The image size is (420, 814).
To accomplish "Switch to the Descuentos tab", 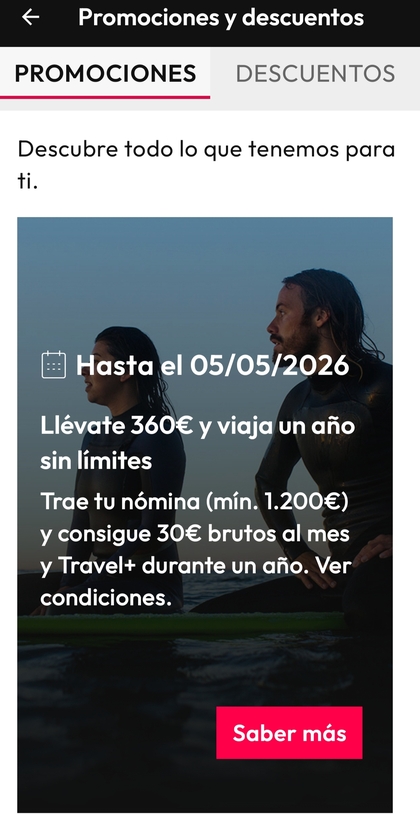I will [x=315, y=73].
